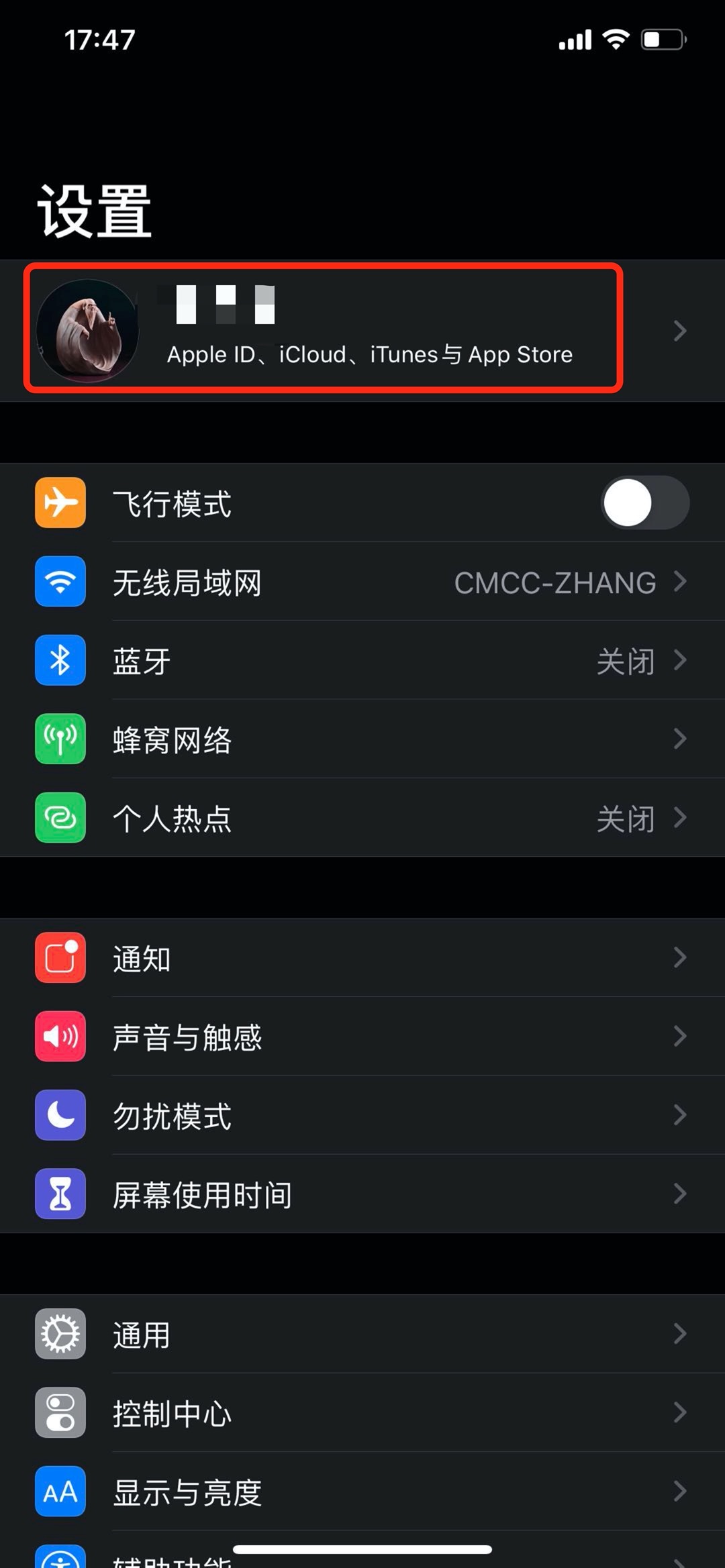Open 控制中心 Control Center settings

[362, 1413]
